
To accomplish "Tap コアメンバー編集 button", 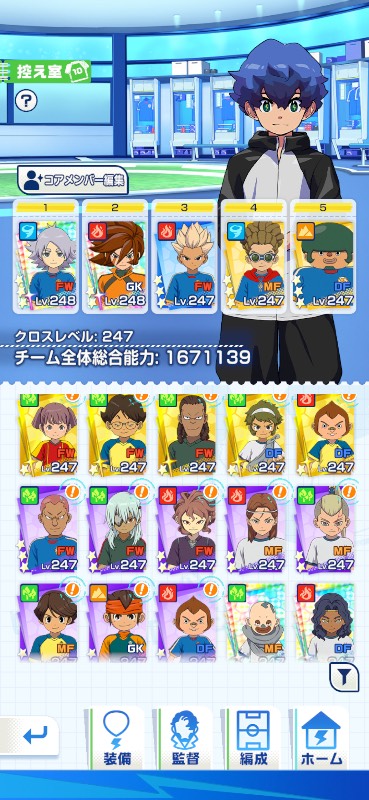I will click(x=72, y=180).
